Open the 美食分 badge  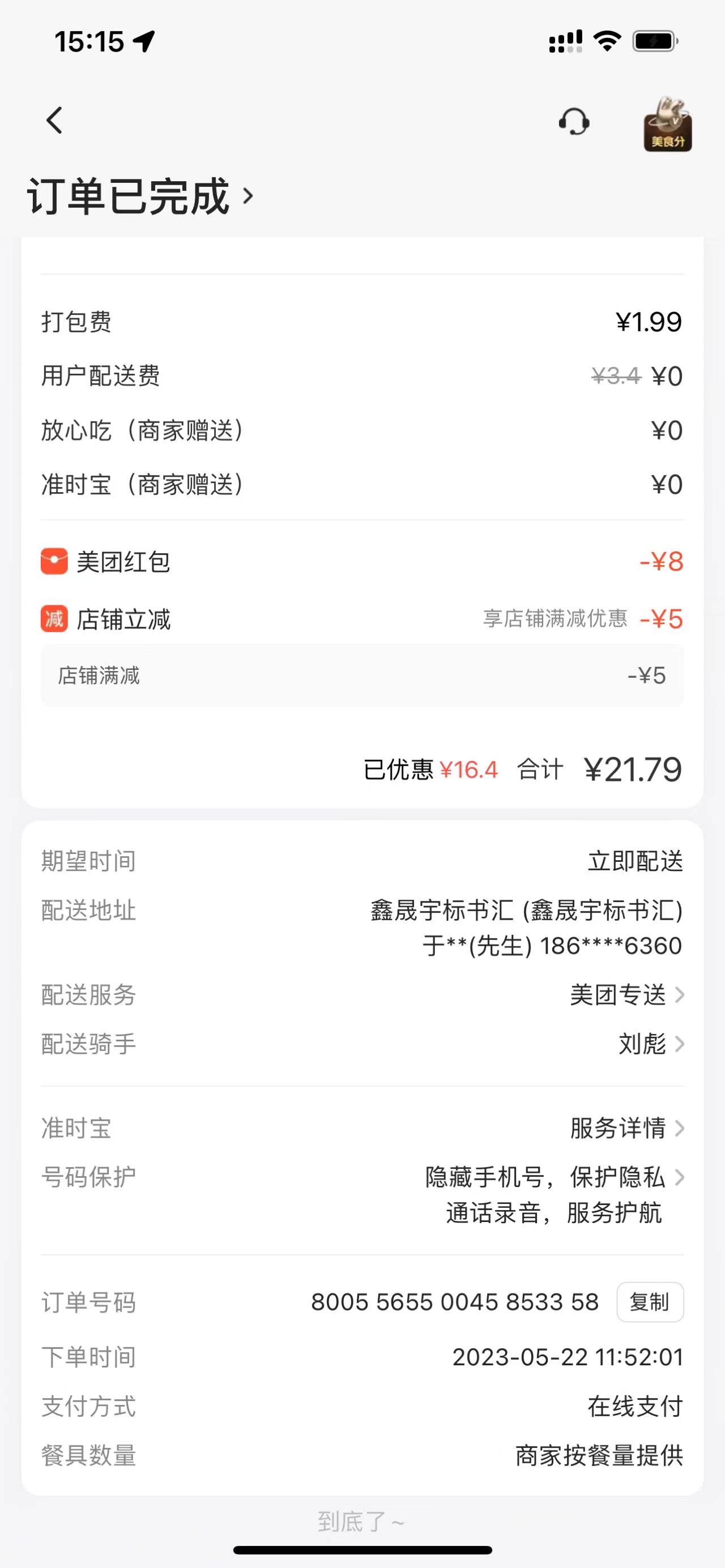coord(667,124)
